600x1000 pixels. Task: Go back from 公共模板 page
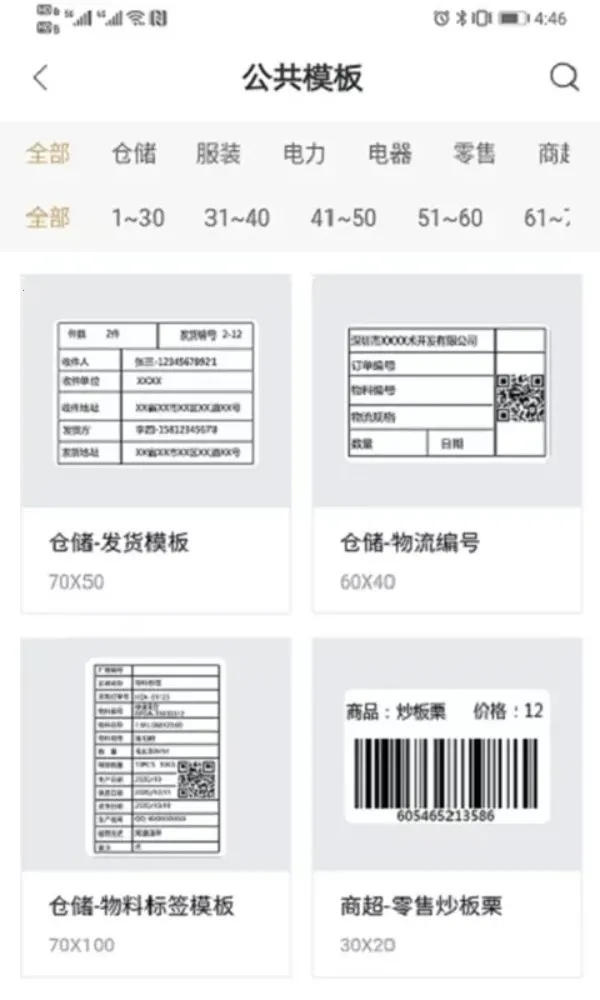[x=41, y=78]
